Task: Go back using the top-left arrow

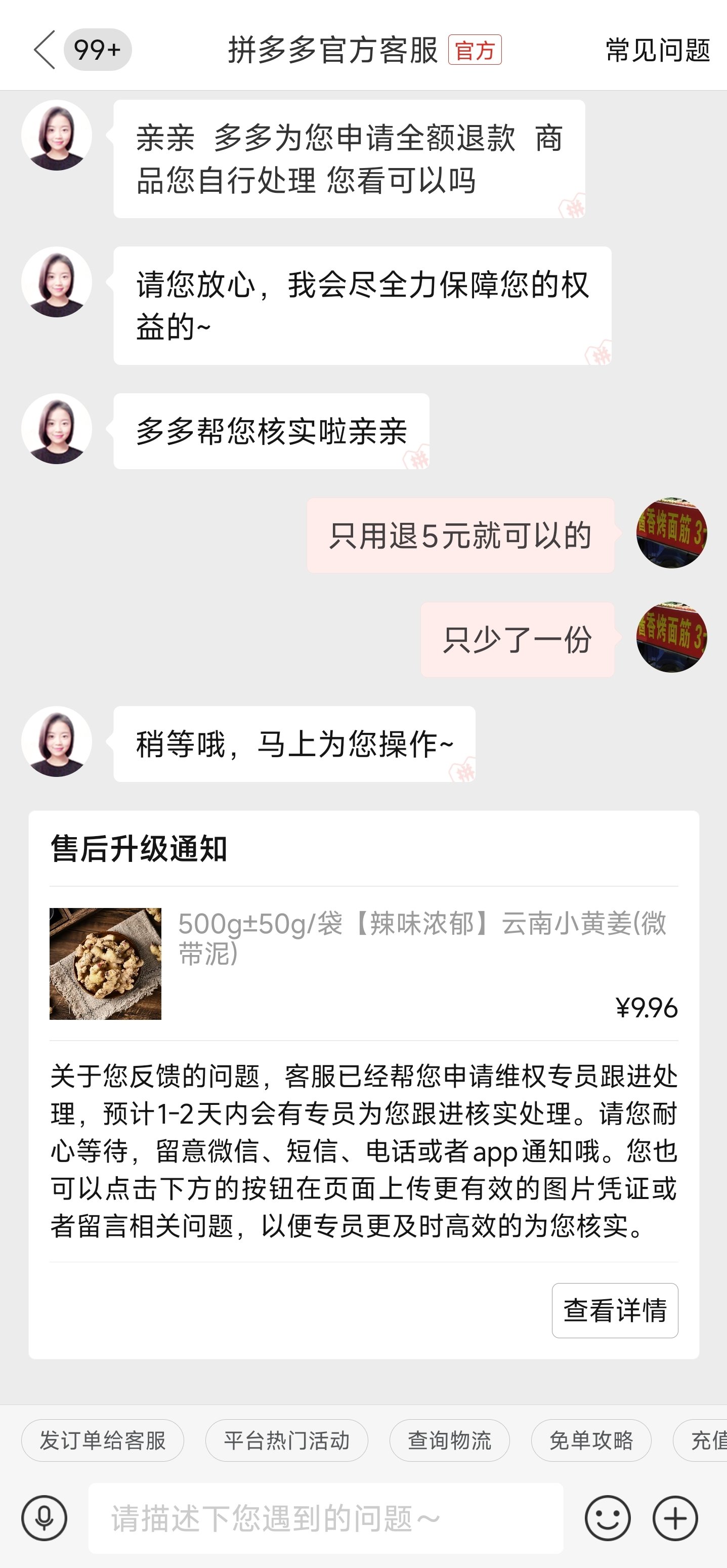Action: coord(45,49)
